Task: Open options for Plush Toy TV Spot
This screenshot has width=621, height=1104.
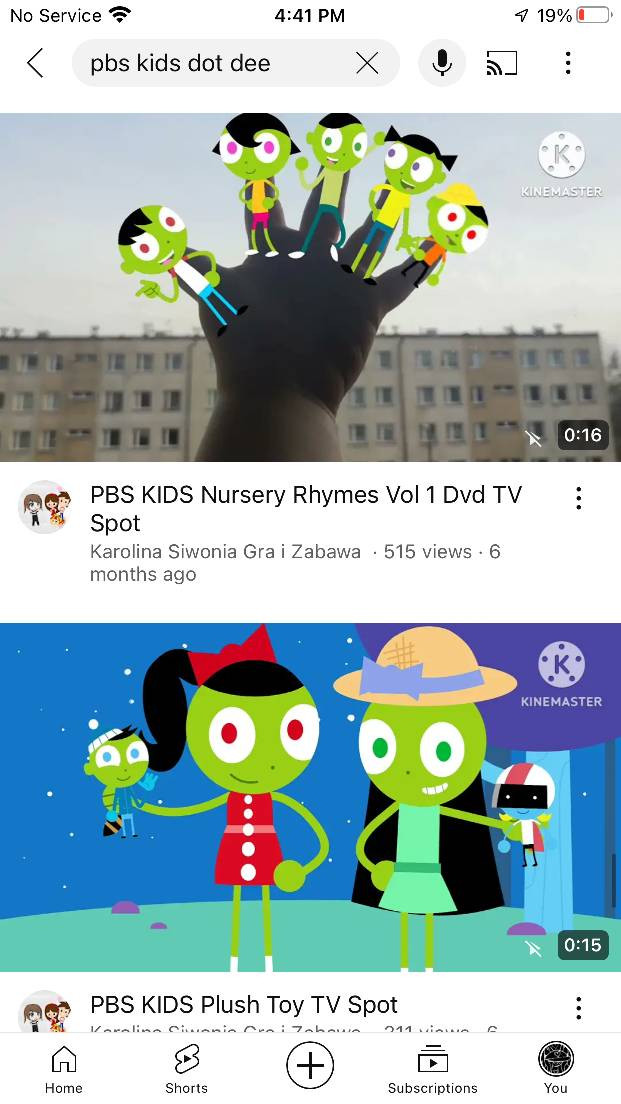Action: [578, 1007]
